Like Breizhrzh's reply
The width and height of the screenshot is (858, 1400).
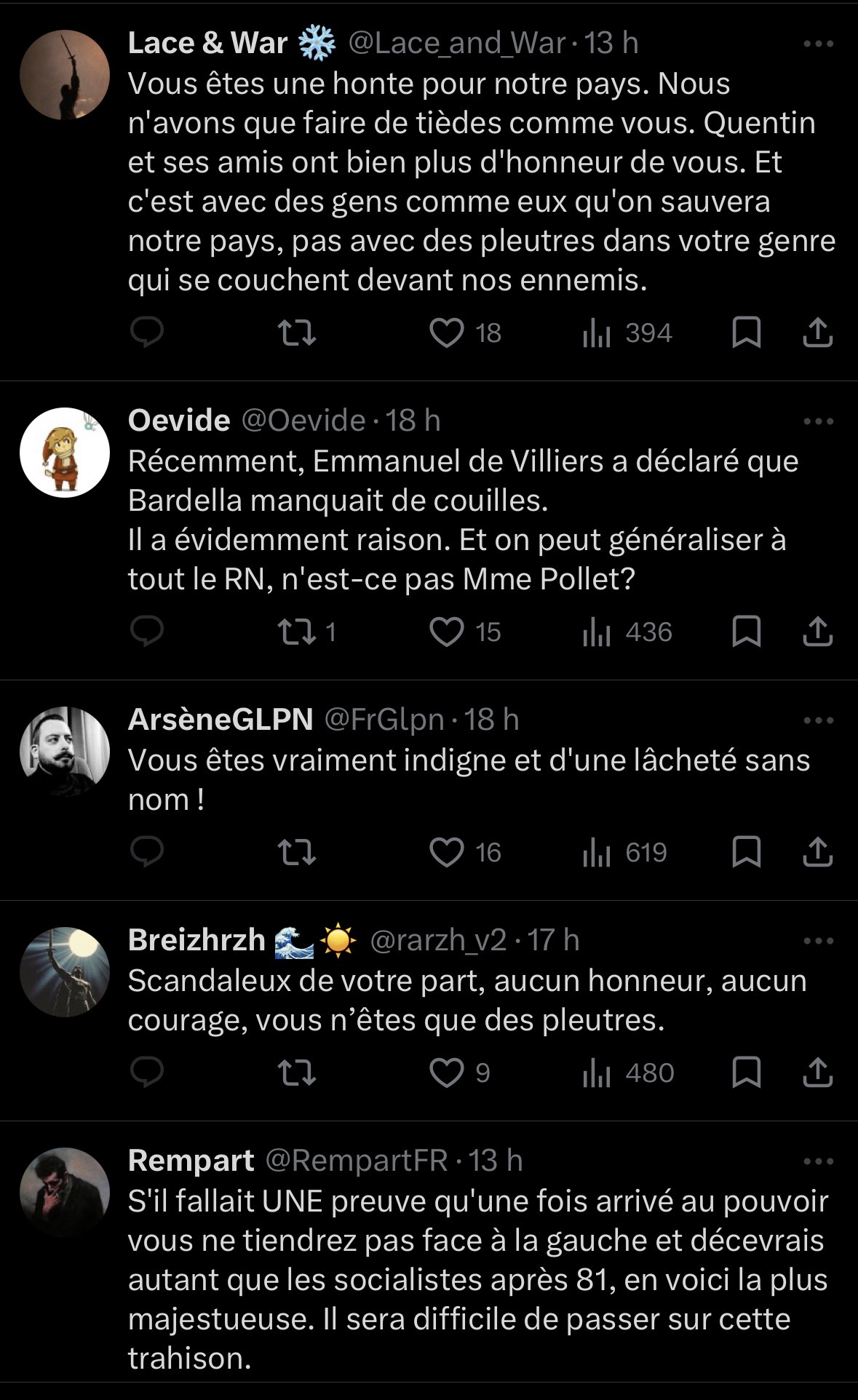(x=447, y=1073)
